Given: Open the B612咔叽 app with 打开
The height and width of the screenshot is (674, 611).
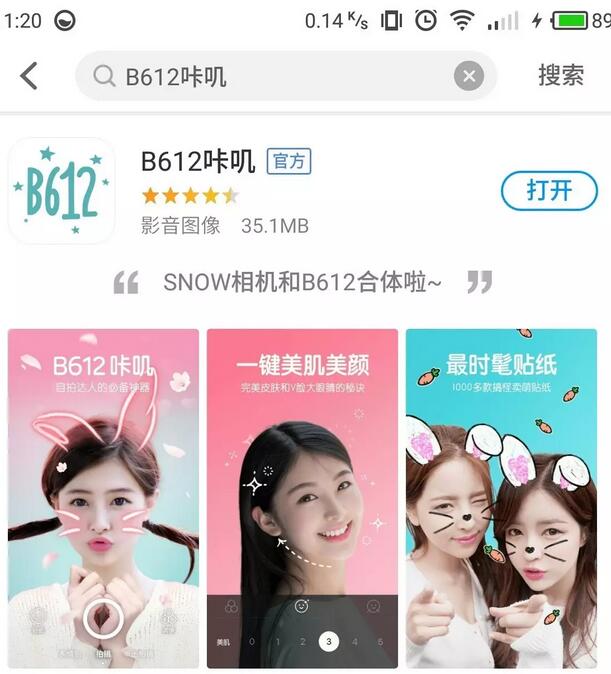Looking at the screenshot, I should click(x=548, y=190).
